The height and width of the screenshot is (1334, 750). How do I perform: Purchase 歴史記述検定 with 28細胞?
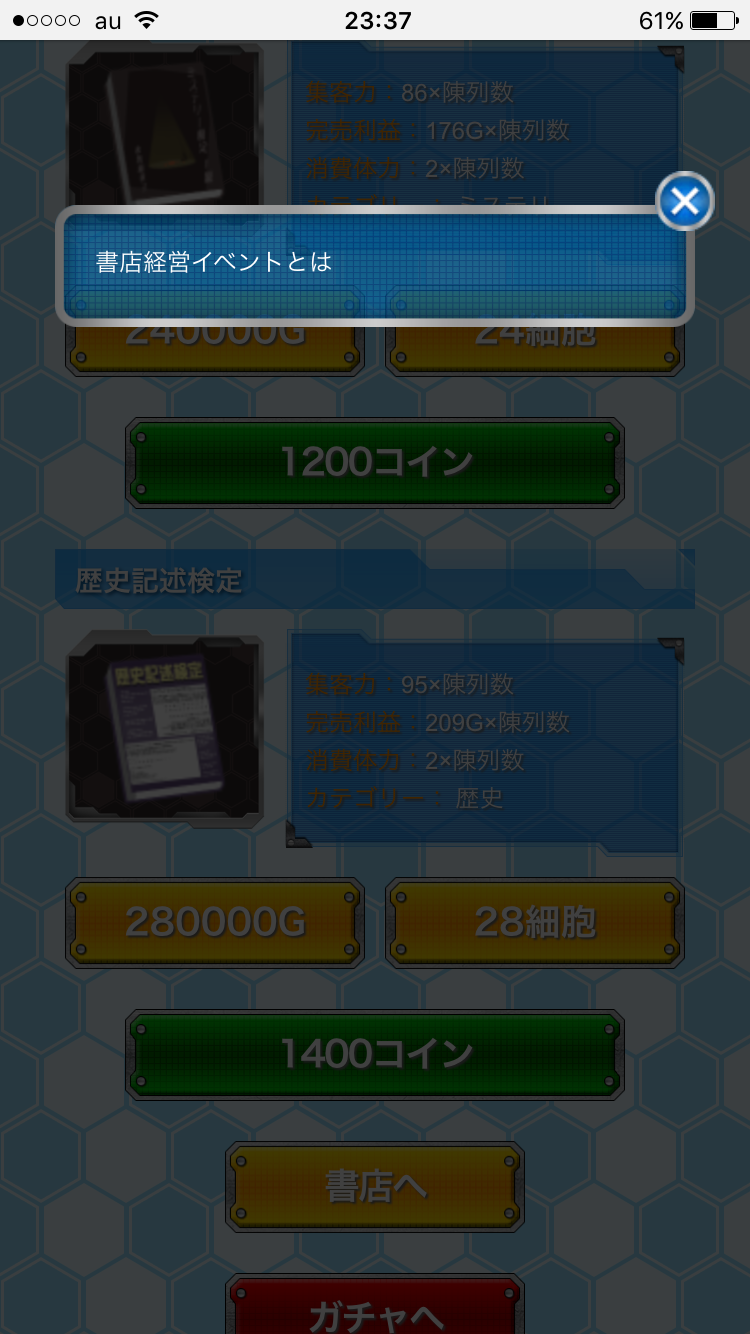coord(535,923)
